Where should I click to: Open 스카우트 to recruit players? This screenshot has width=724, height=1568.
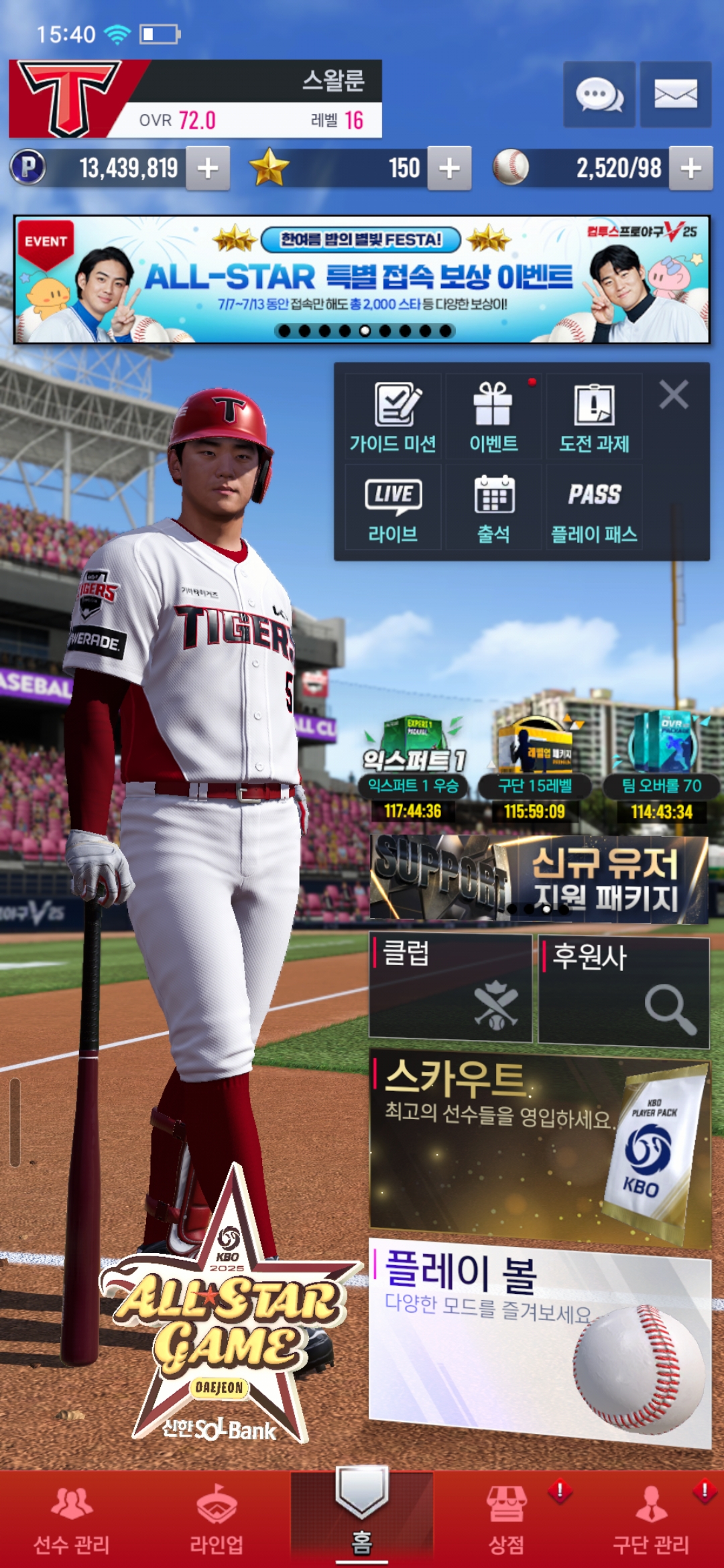click(539, 1149)
